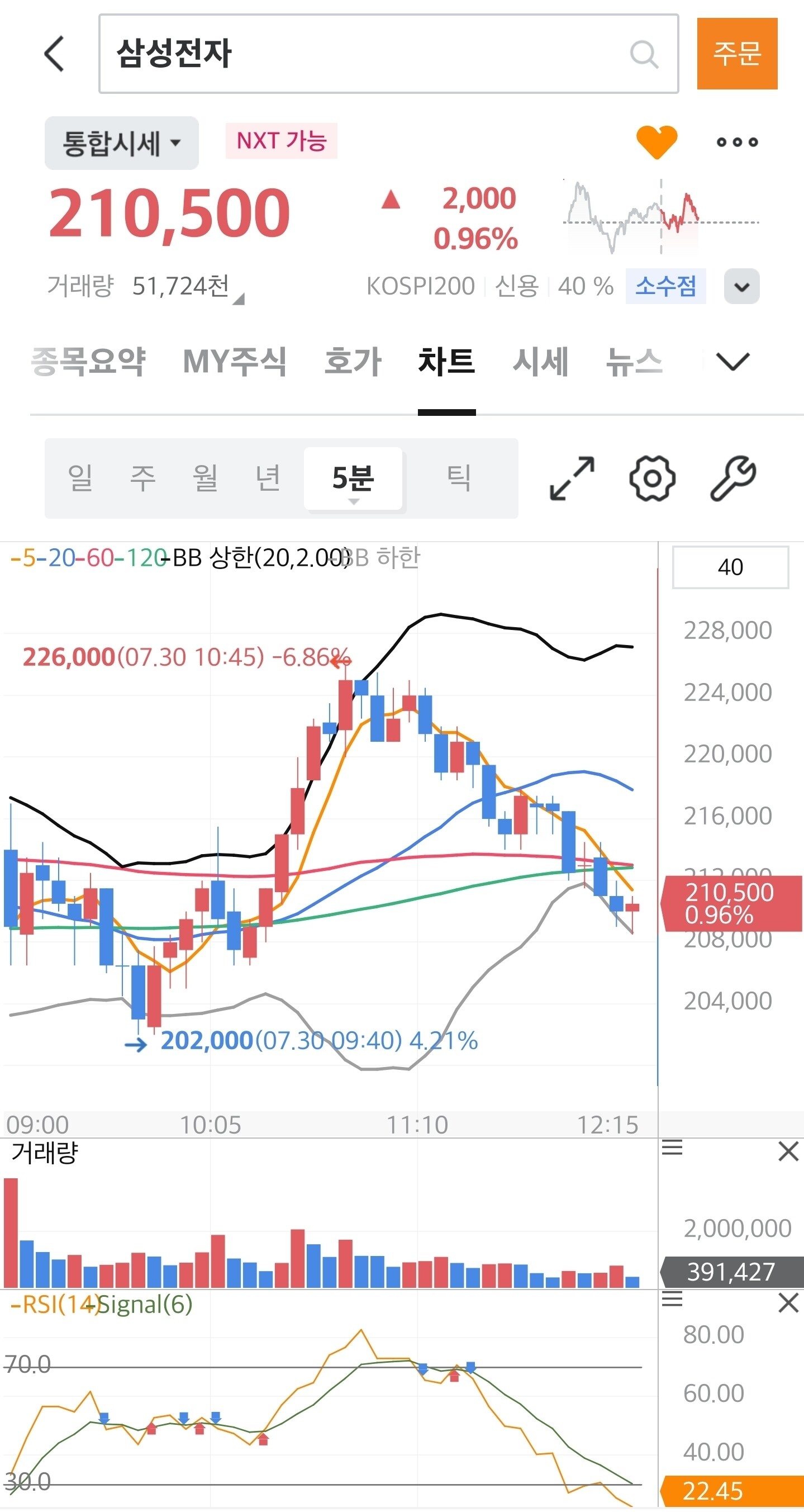The width and height of the screenshot is (804, 1512).
Task: Expand chart to fullscreen with the arrows icon
Action: click(x=572, y=478)
